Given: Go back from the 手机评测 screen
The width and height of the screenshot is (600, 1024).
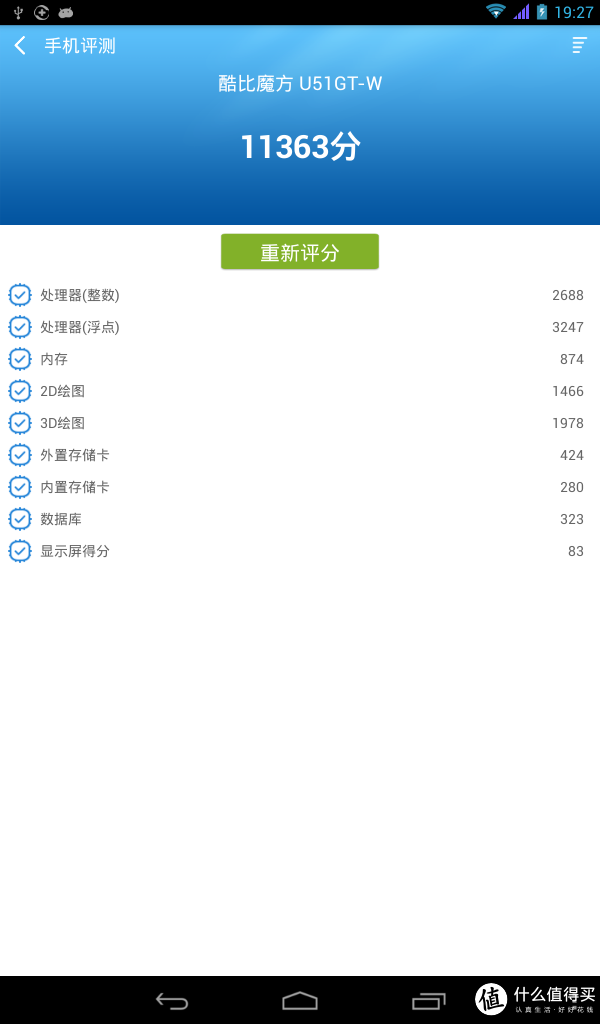Looking at the screenshot, I should pyautogui.click(x=20, y=46).
